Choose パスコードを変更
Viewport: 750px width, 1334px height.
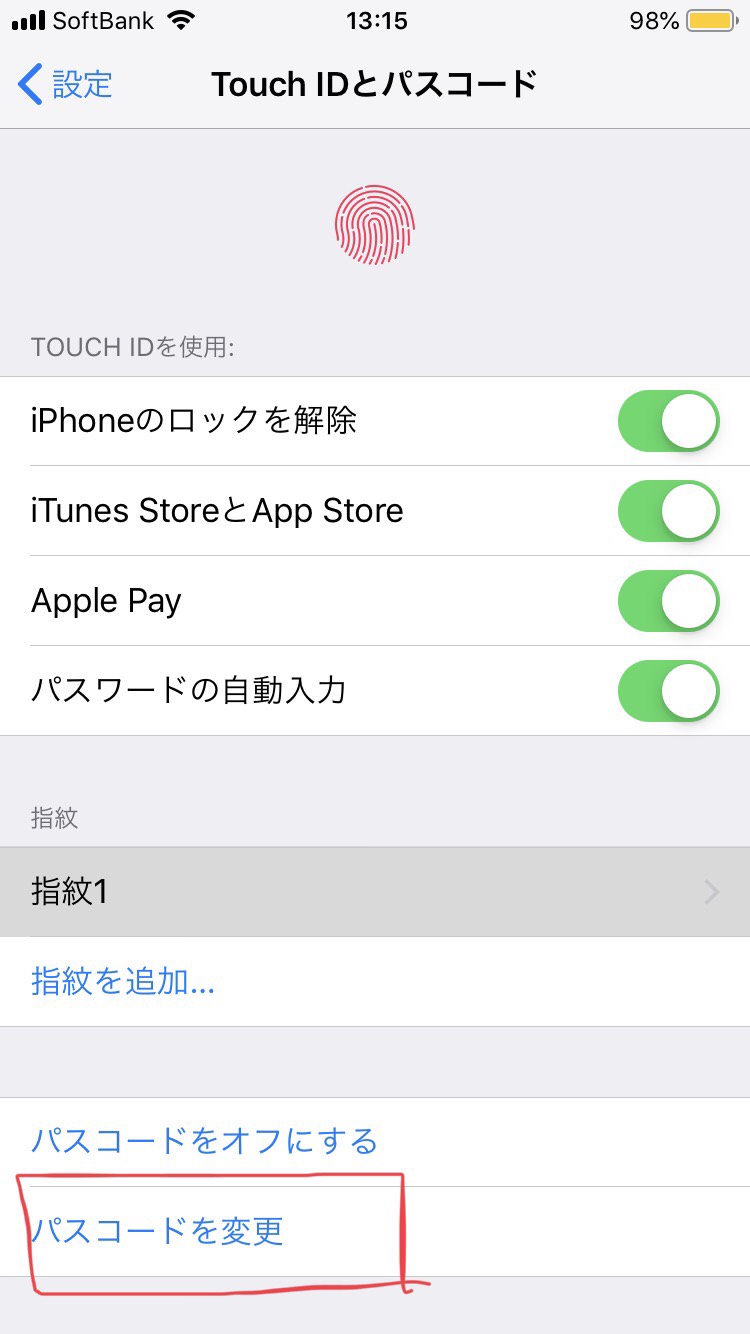point(158,1231)
